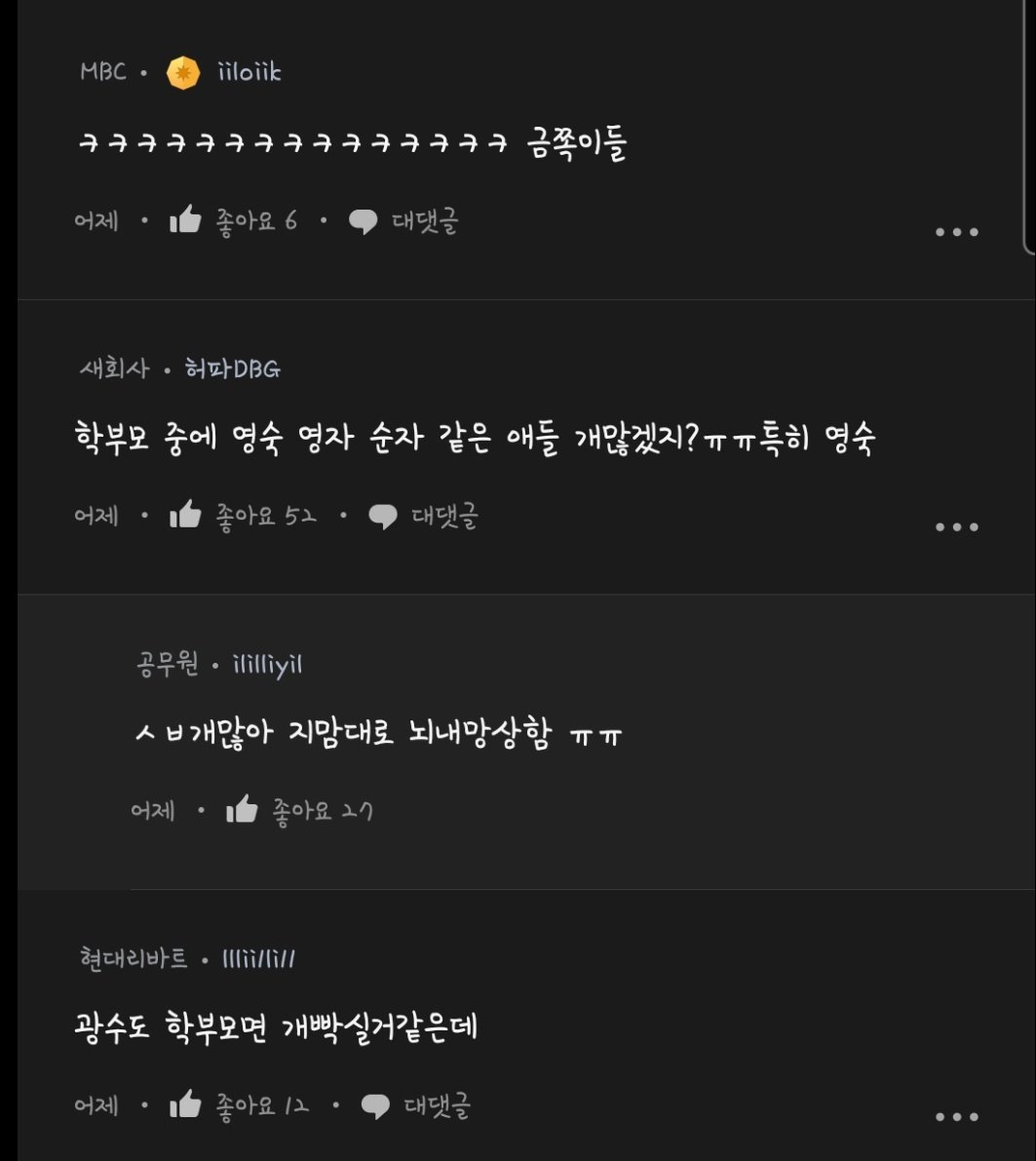This screenshot has width=1036, height=1161.
Task: Open iiloiik's profile
Action: pos(249,73)
